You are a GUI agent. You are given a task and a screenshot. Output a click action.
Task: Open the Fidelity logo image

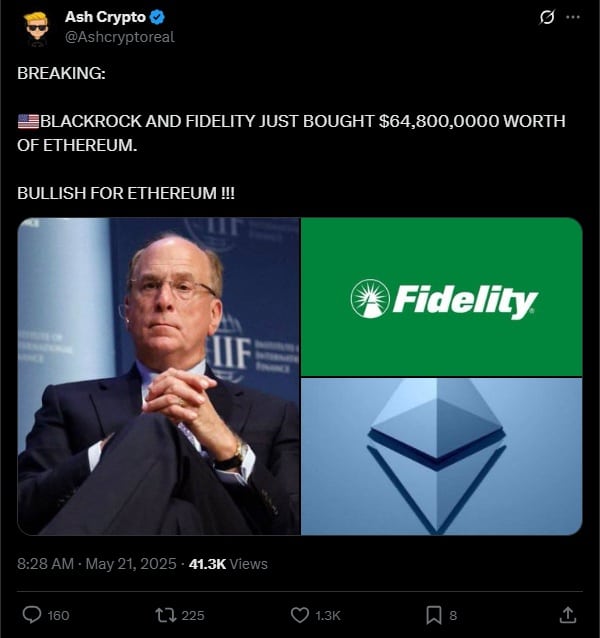click(x=441, y=297)
